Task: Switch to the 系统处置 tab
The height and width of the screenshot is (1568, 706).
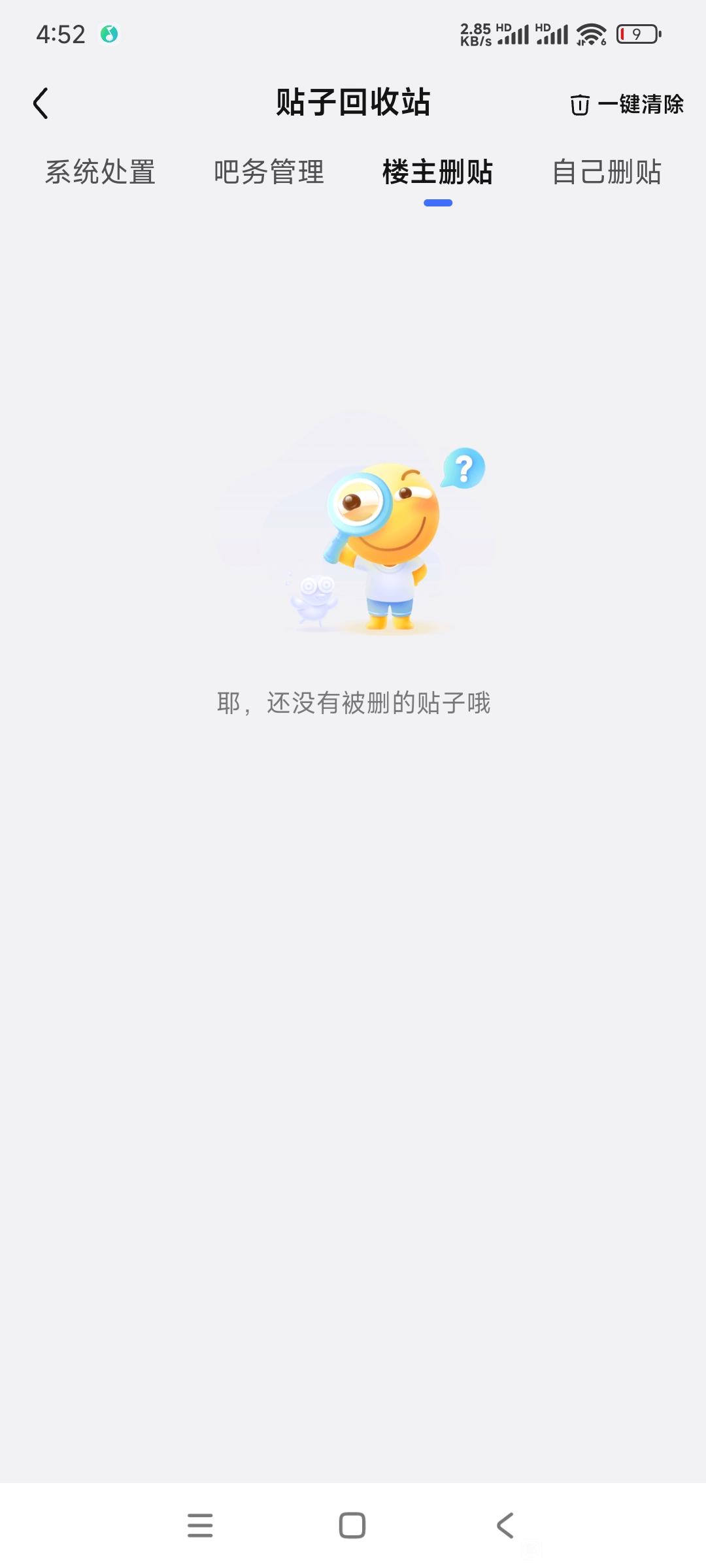Action: click(x=100, y=172)
